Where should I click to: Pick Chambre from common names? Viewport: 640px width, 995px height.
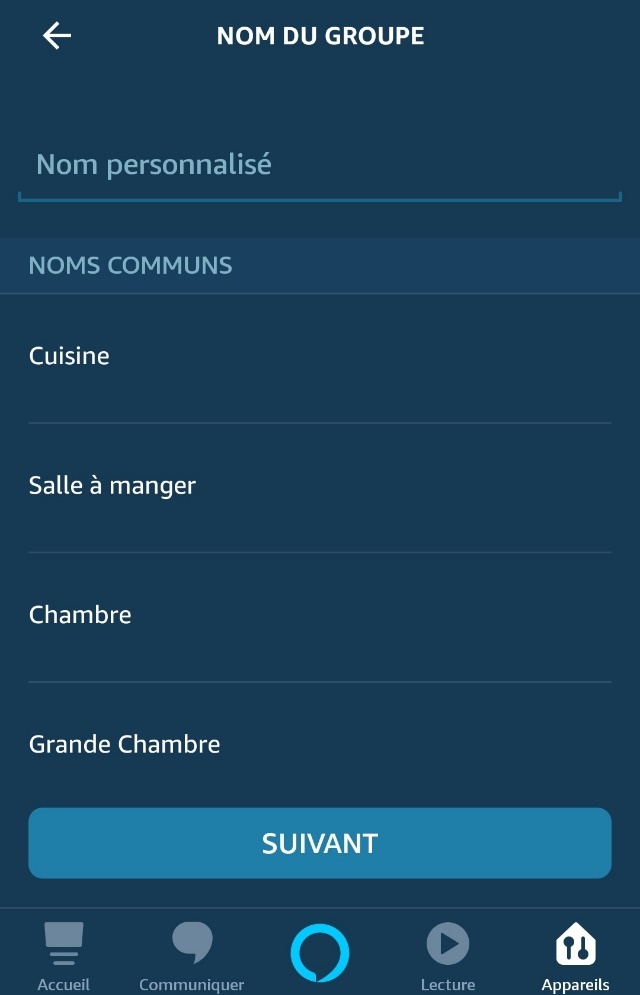click(319, 615)
